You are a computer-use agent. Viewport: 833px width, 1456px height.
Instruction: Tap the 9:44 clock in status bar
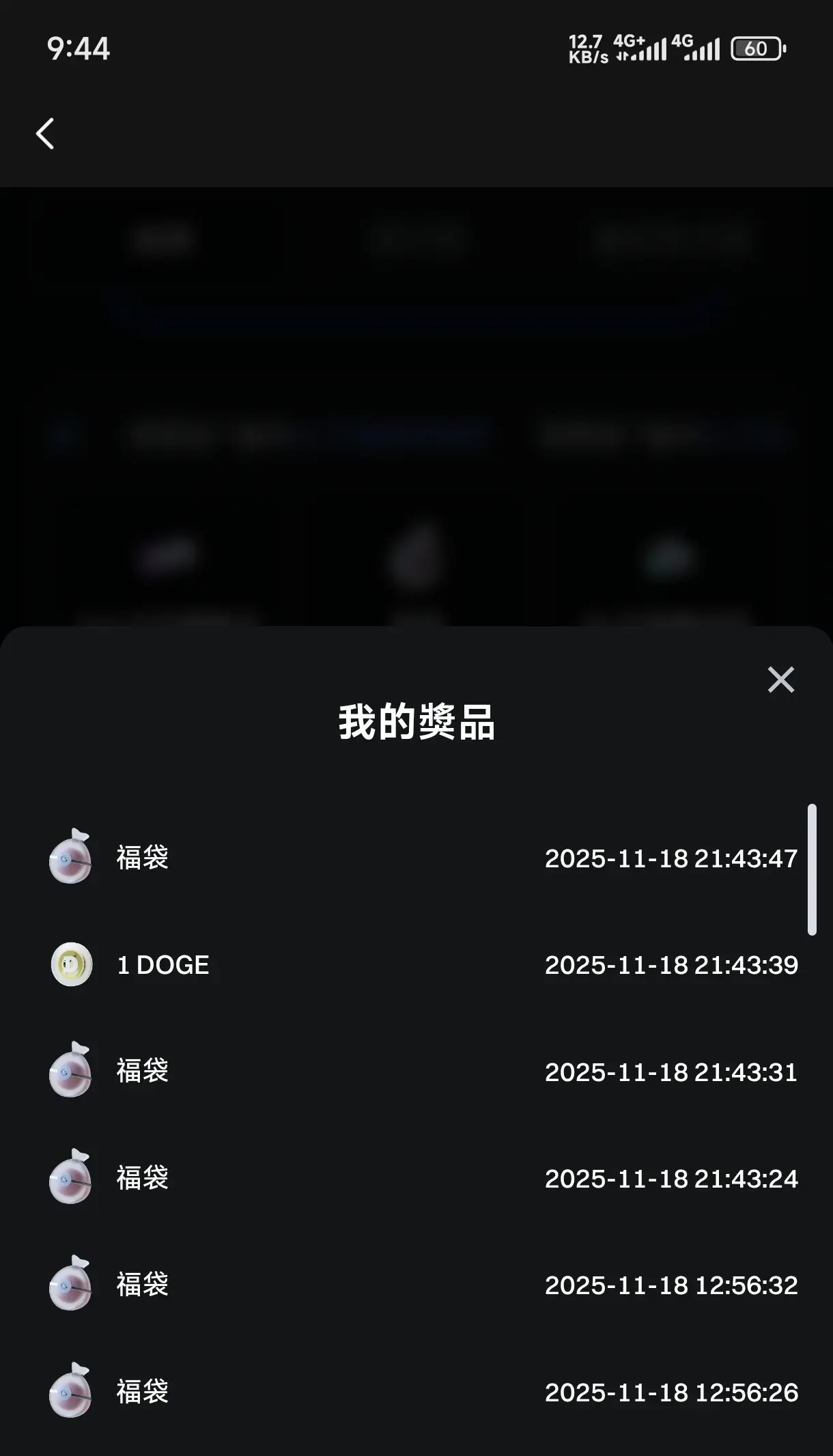pos(77,48)
